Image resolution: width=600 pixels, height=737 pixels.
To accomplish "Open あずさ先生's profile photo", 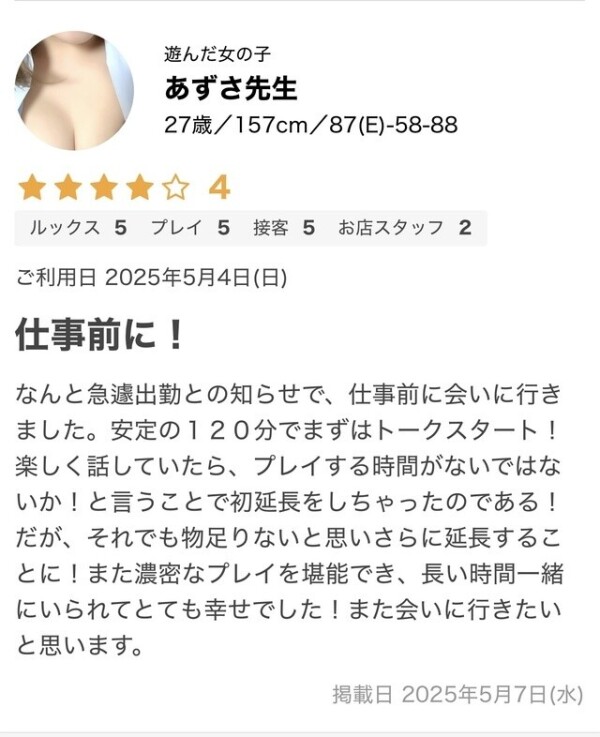I will (74, 90).
